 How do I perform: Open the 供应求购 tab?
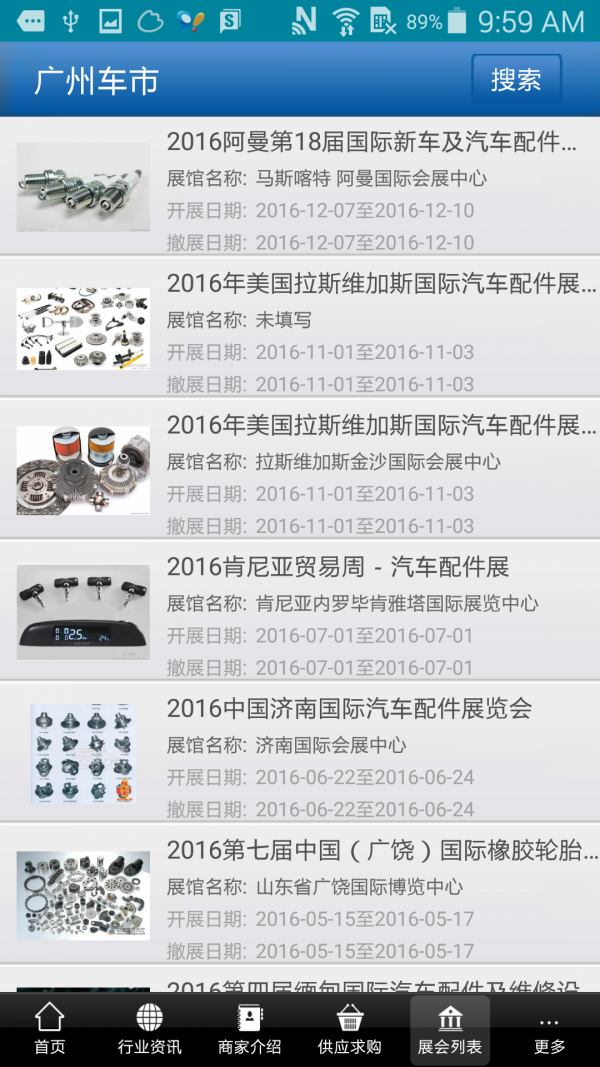[x=349, y=1030]
